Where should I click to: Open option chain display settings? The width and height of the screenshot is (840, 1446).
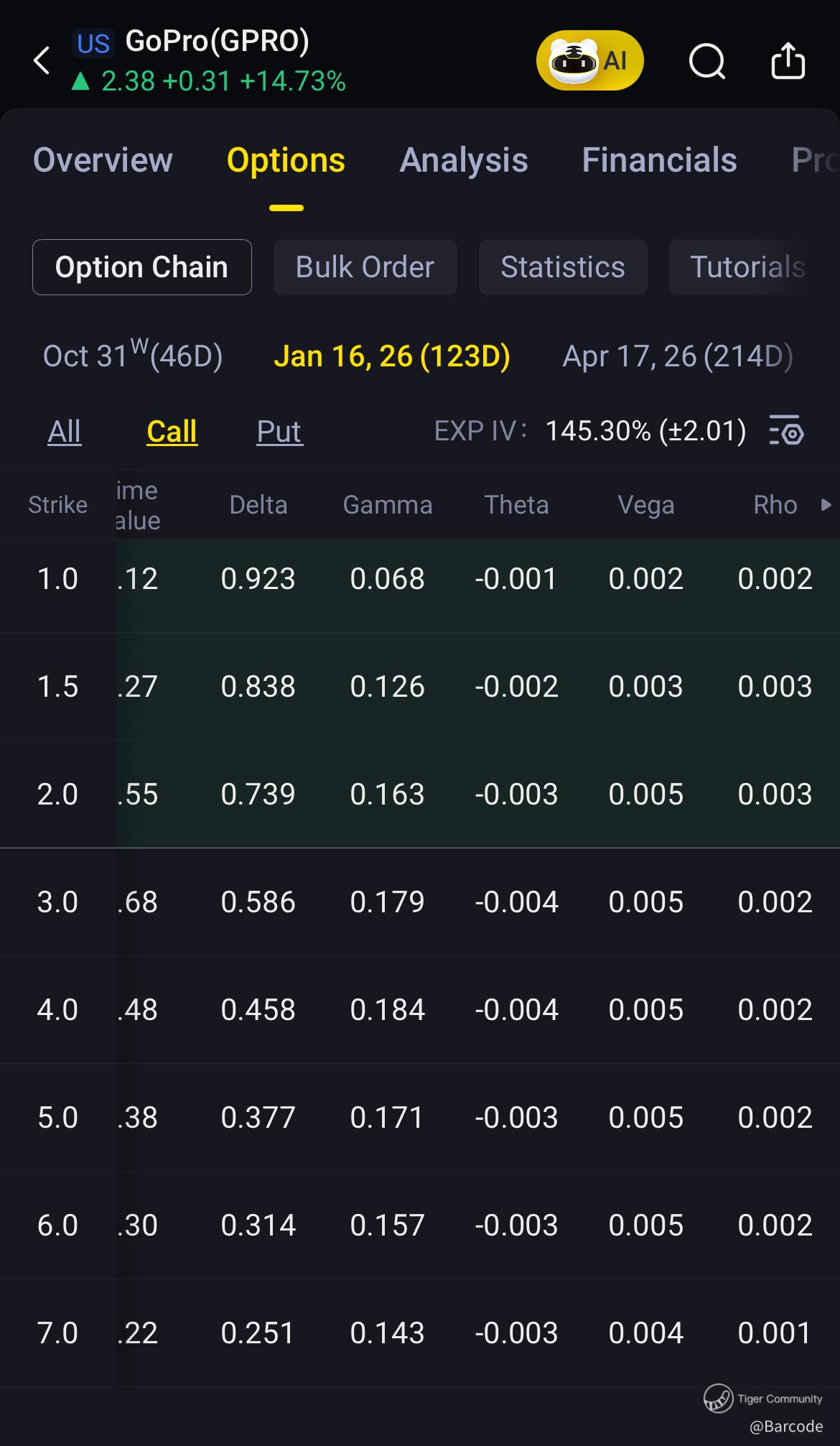coord(786,431)
